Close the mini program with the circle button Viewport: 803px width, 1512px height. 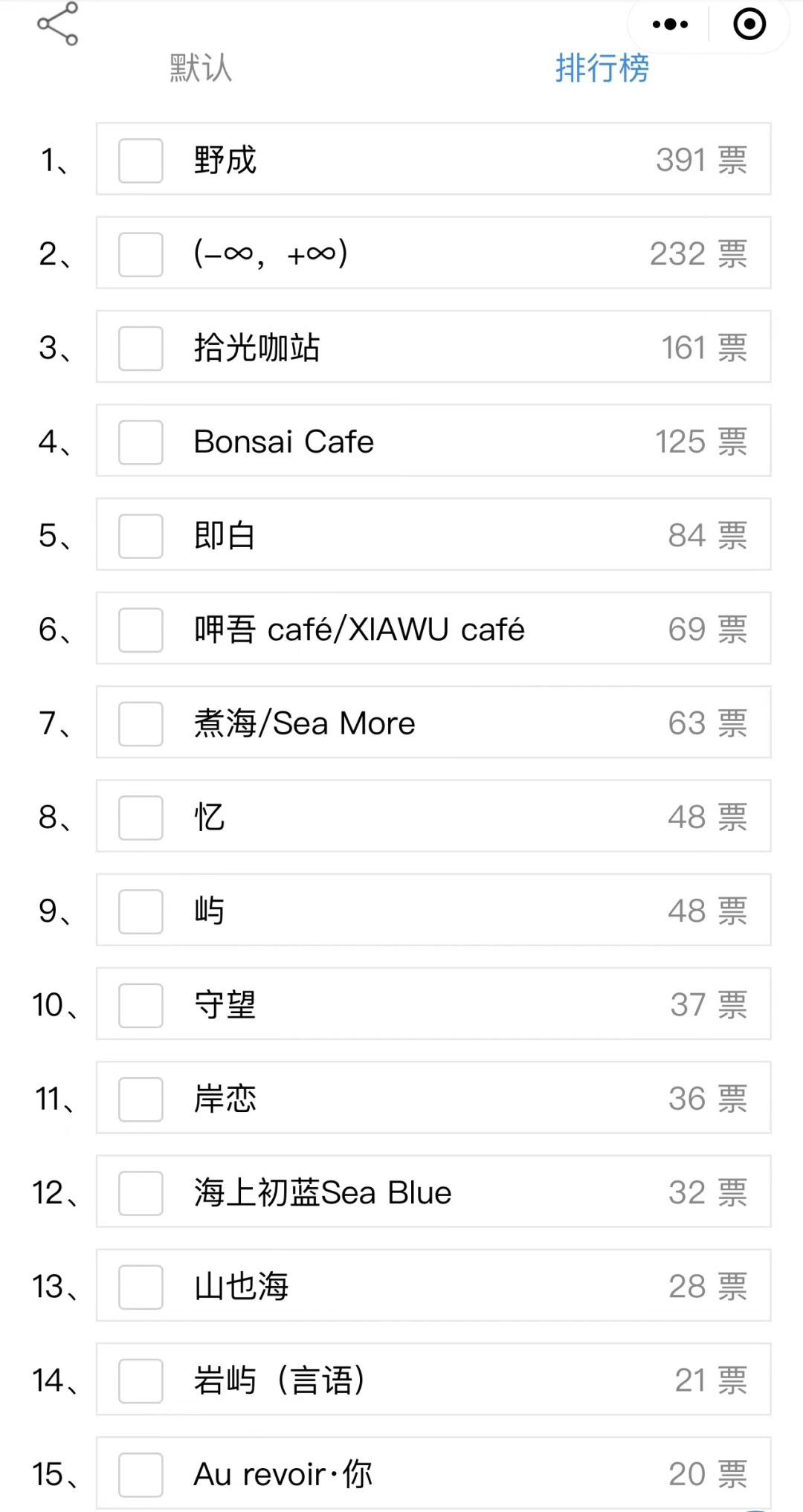coord(749,25)
